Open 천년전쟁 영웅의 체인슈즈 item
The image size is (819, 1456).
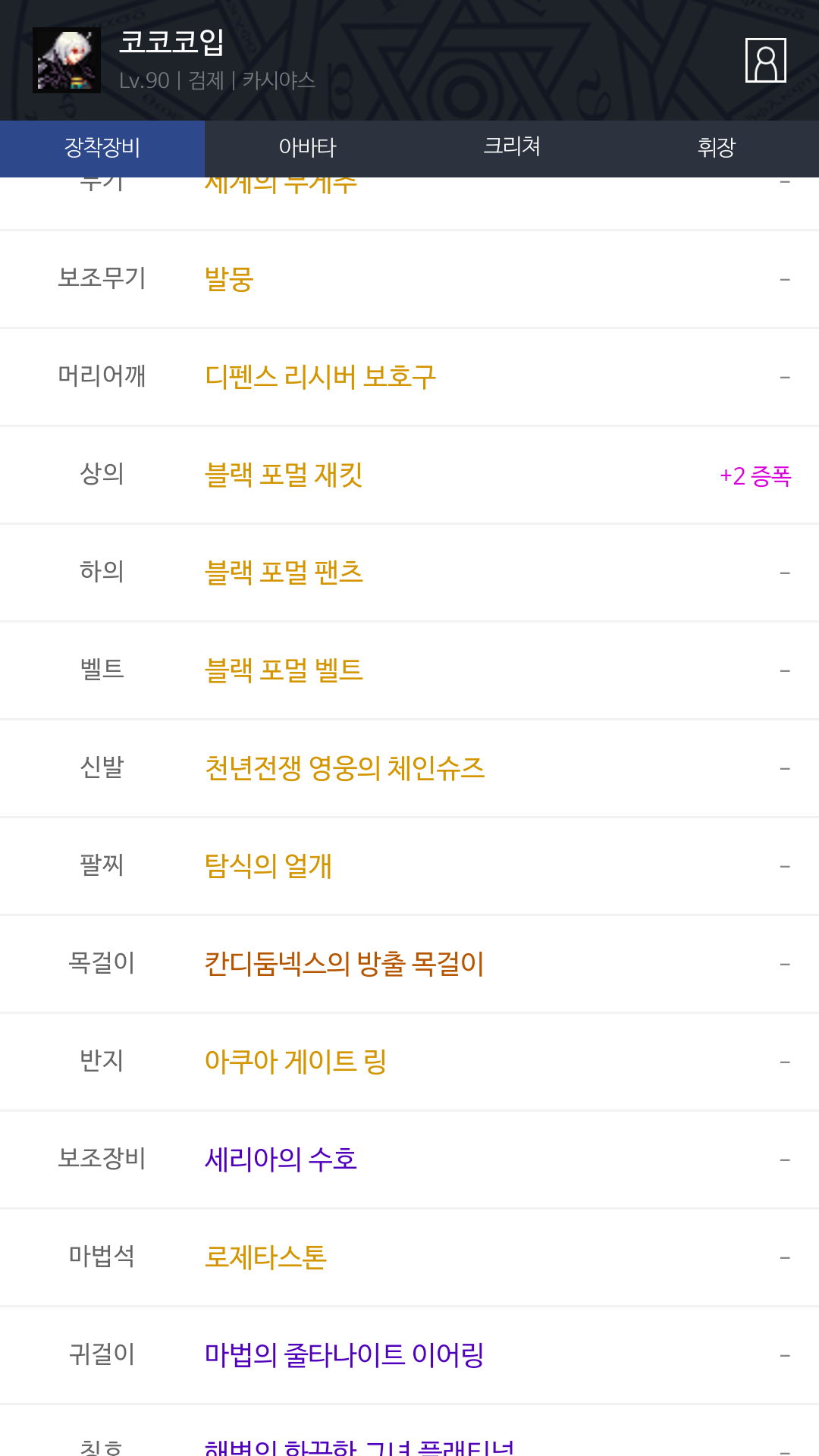pos(409,768)
